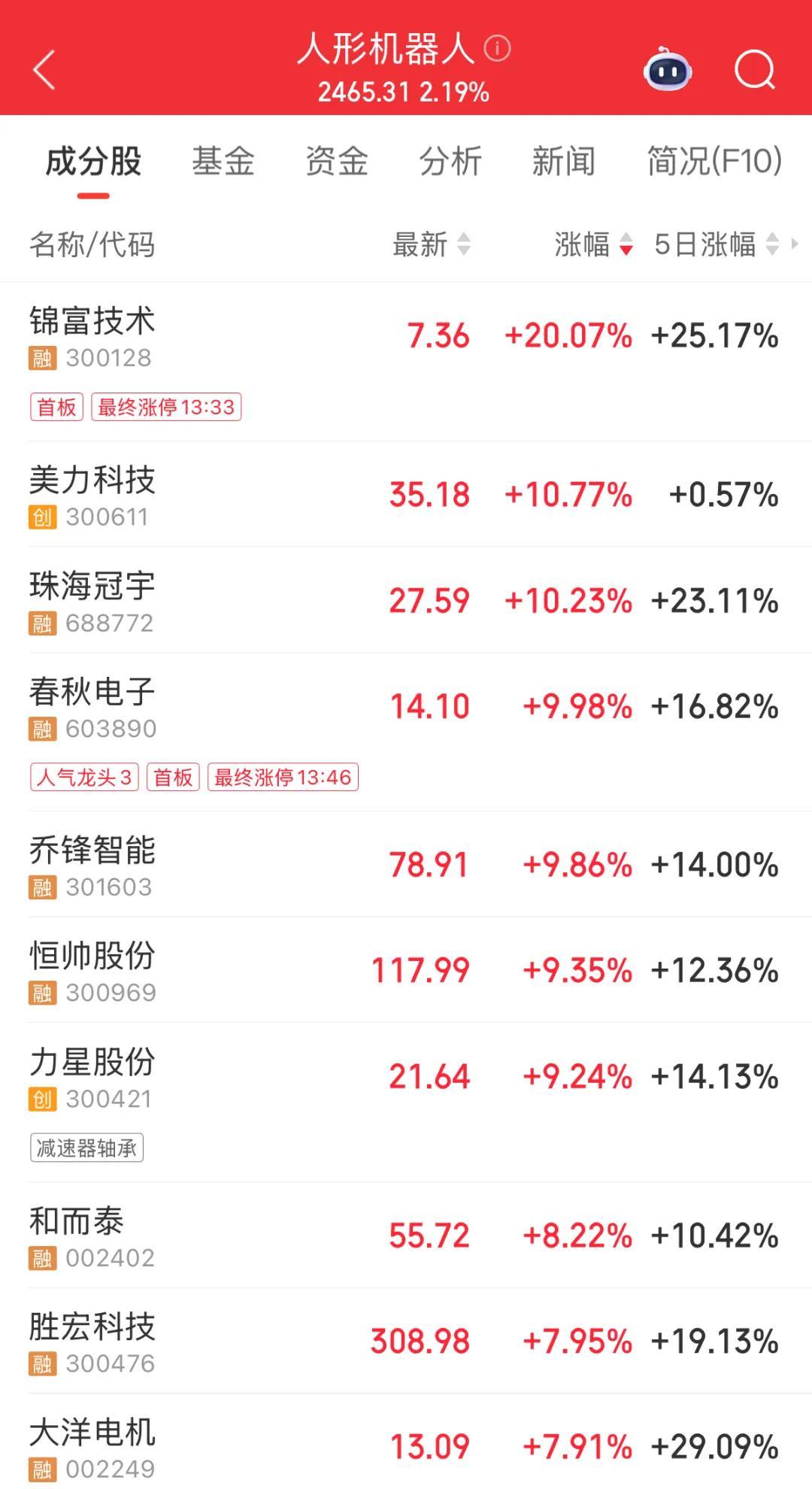View the 新闻 tab

tap(563, 162)
